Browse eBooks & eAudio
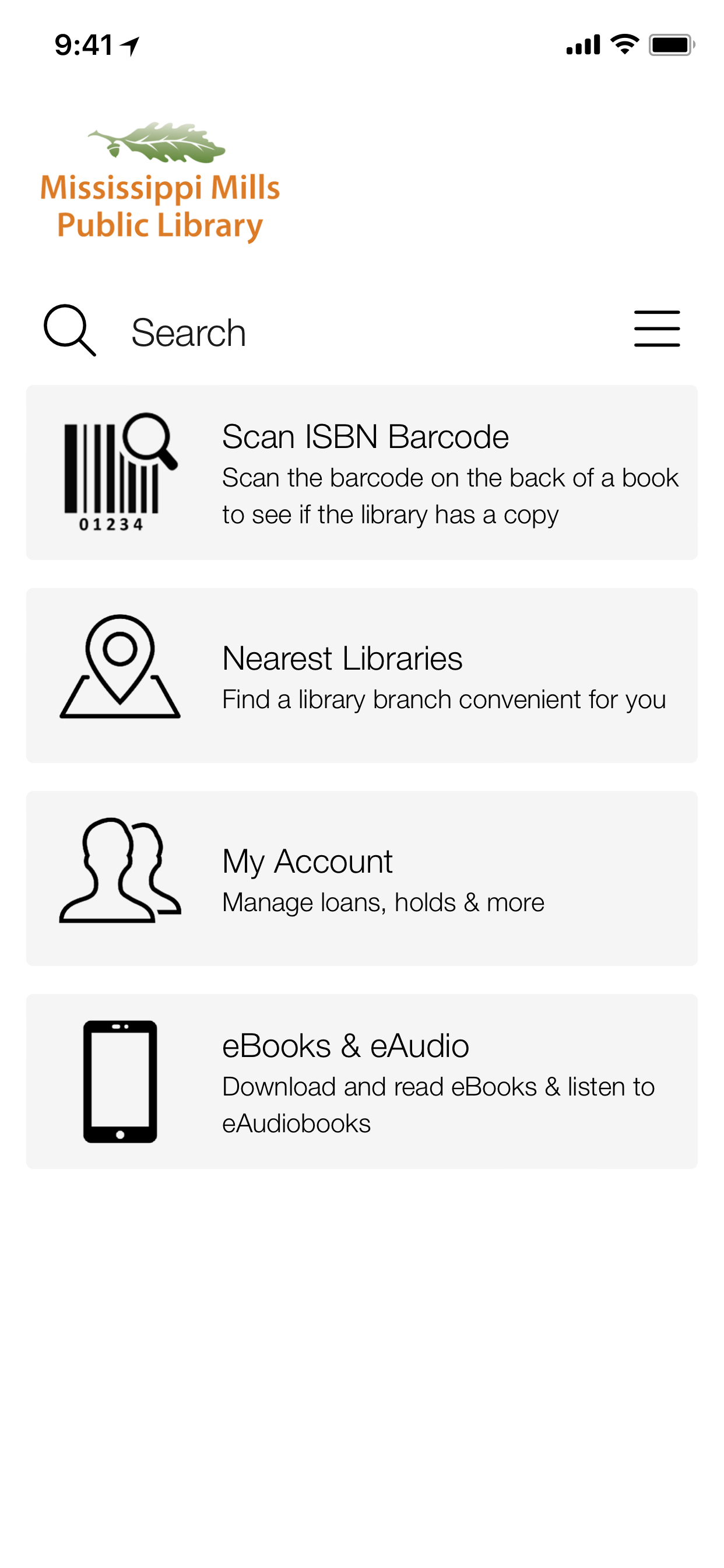Image resolution: width=724 pixels, height=1568 pixels. (x=361, y=1081)
